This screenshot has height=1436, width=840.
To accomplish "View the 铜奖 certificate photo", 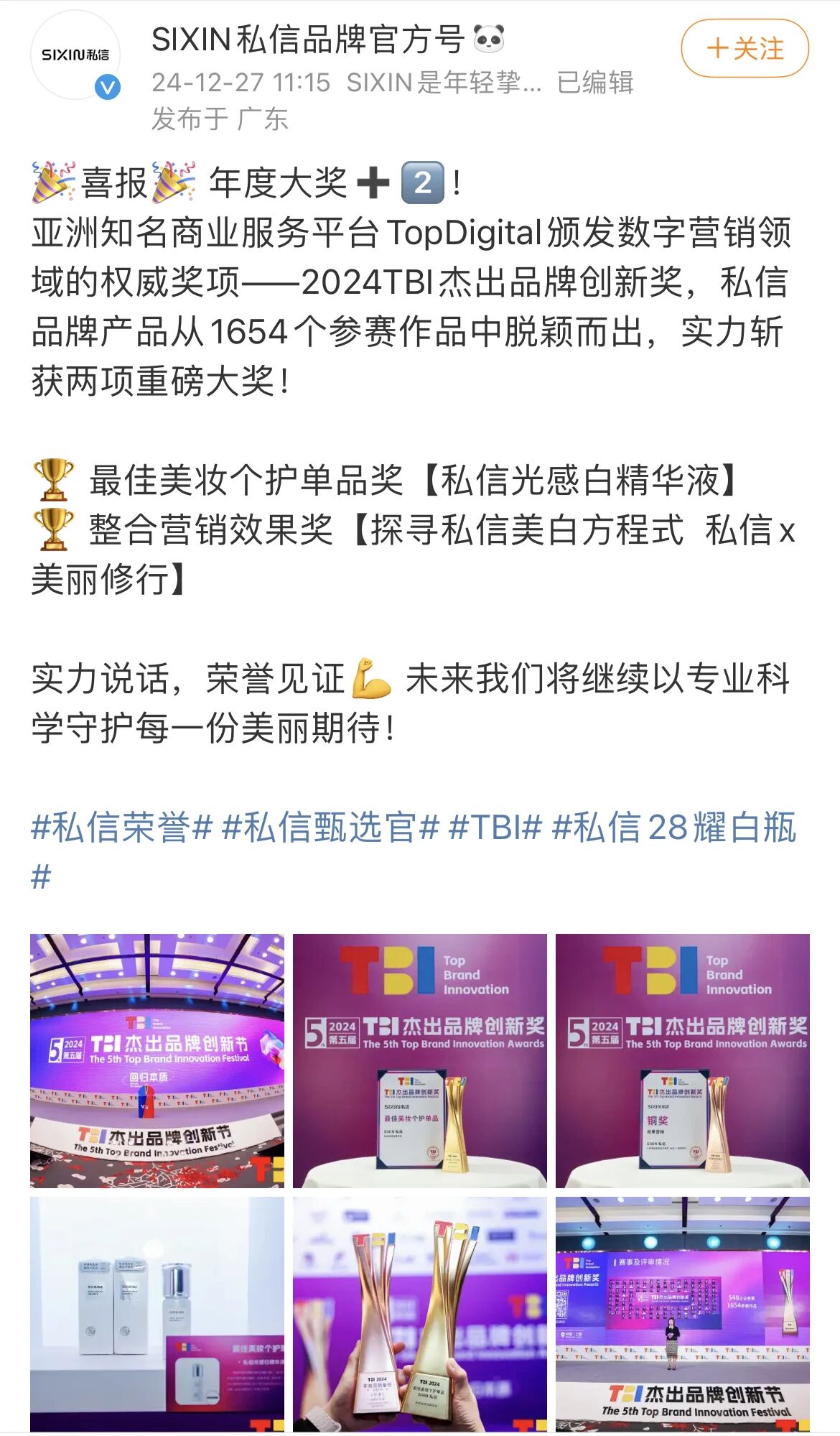I will [683, 1060].
